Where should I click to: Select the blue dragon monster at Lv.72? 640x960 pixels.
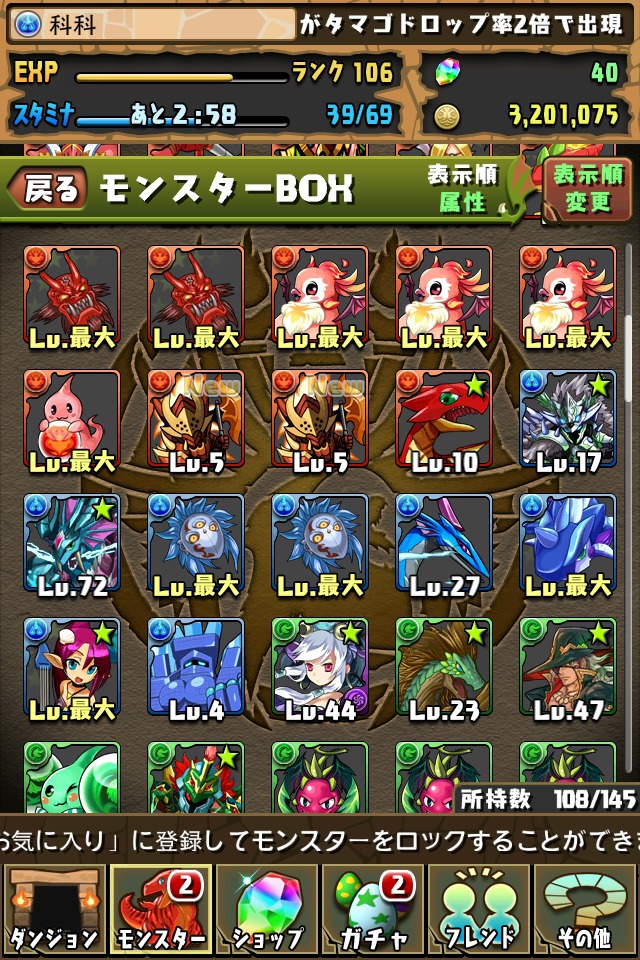(72, 542)
